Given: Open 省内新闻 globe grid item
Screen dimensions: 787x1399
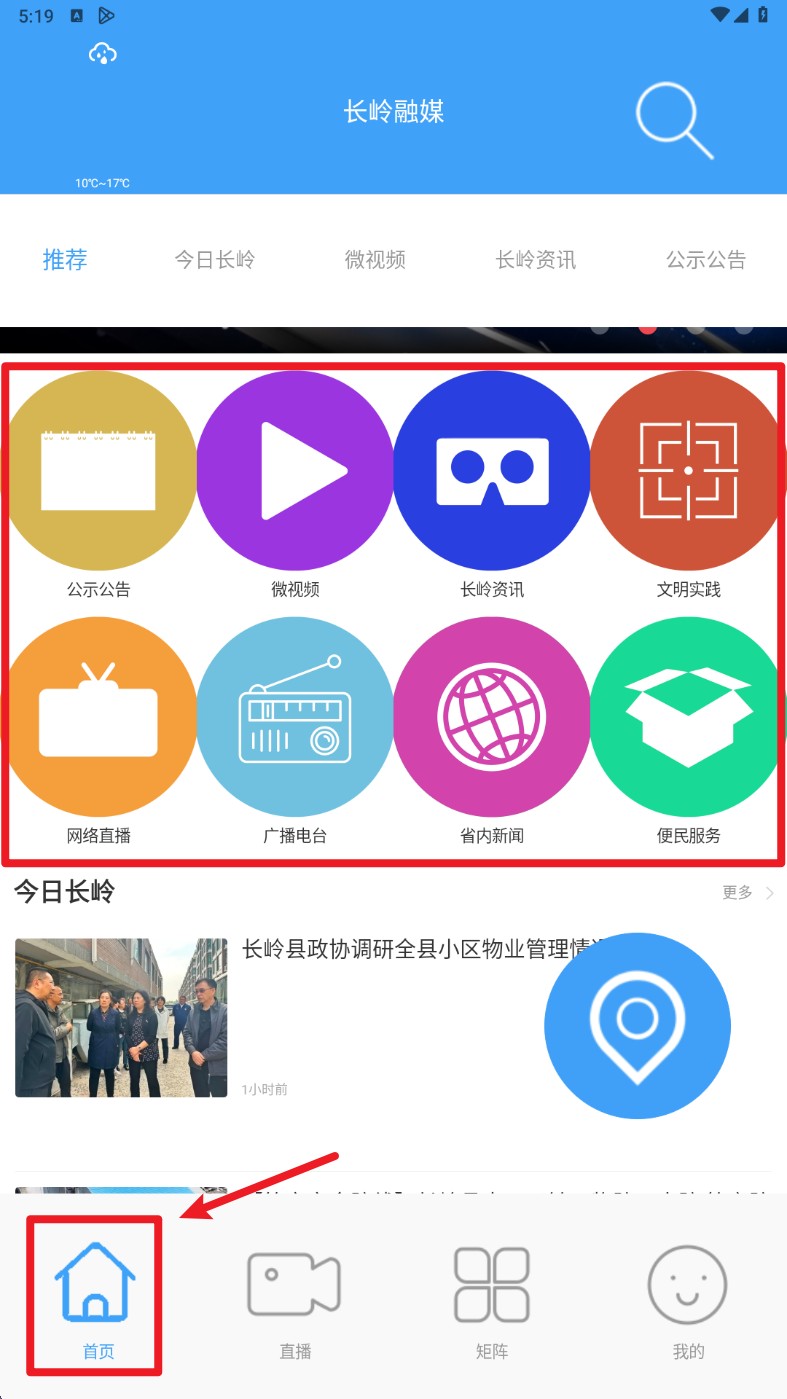Looking at the screenshot, I should [x=491, y=718].
